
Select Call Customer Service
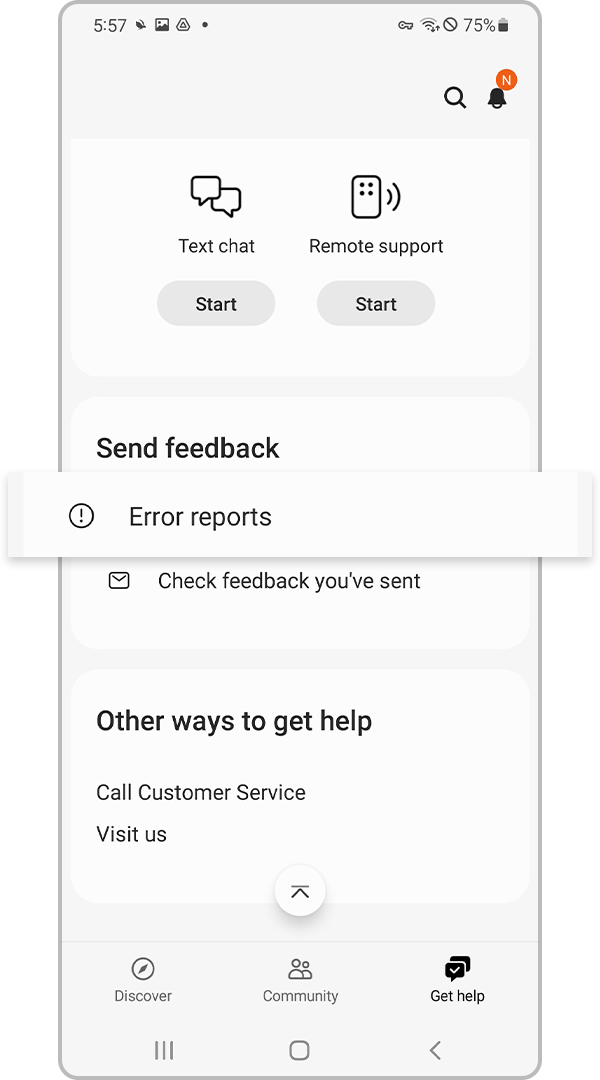[x=201, y=792]
